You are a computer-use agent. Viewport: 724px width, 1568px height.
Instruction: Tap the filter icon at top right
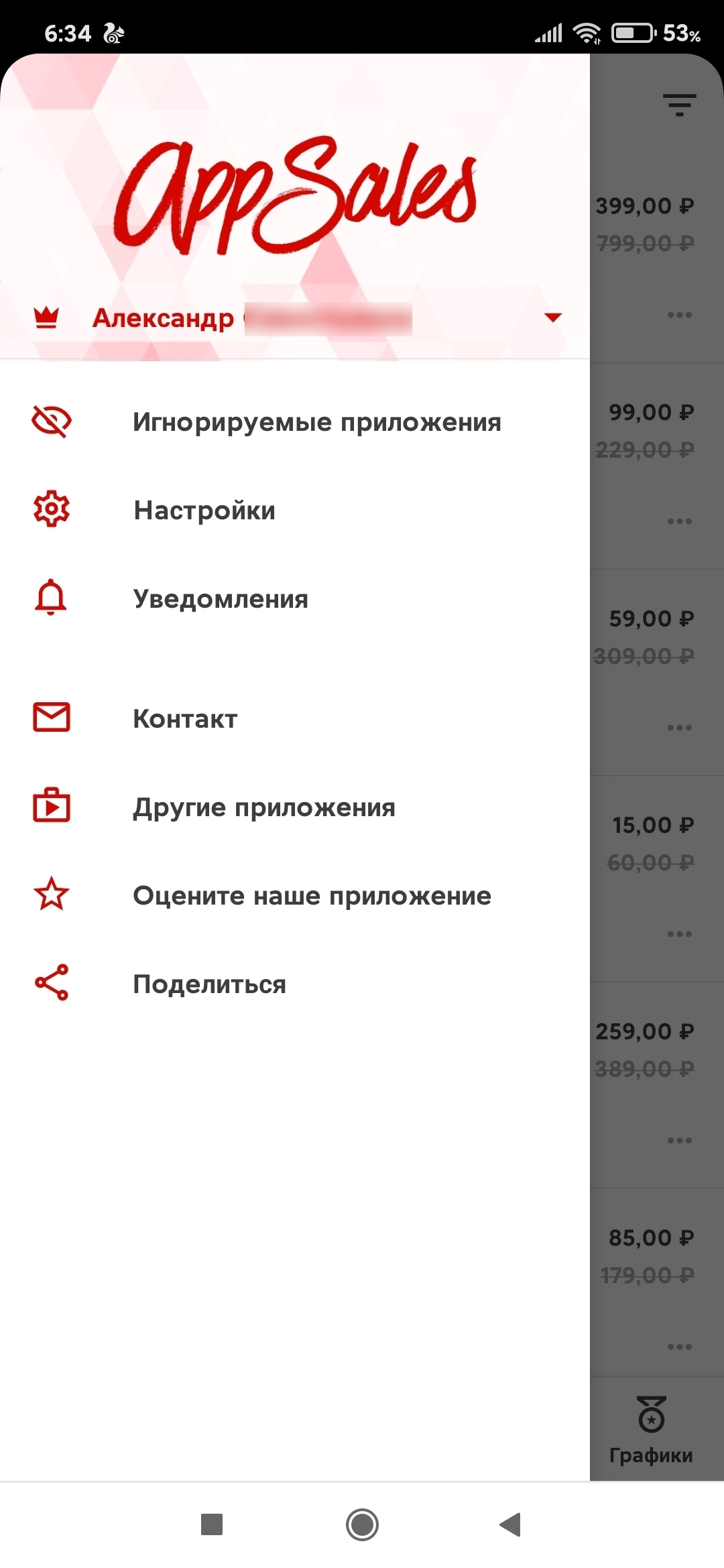pos(679,105)
